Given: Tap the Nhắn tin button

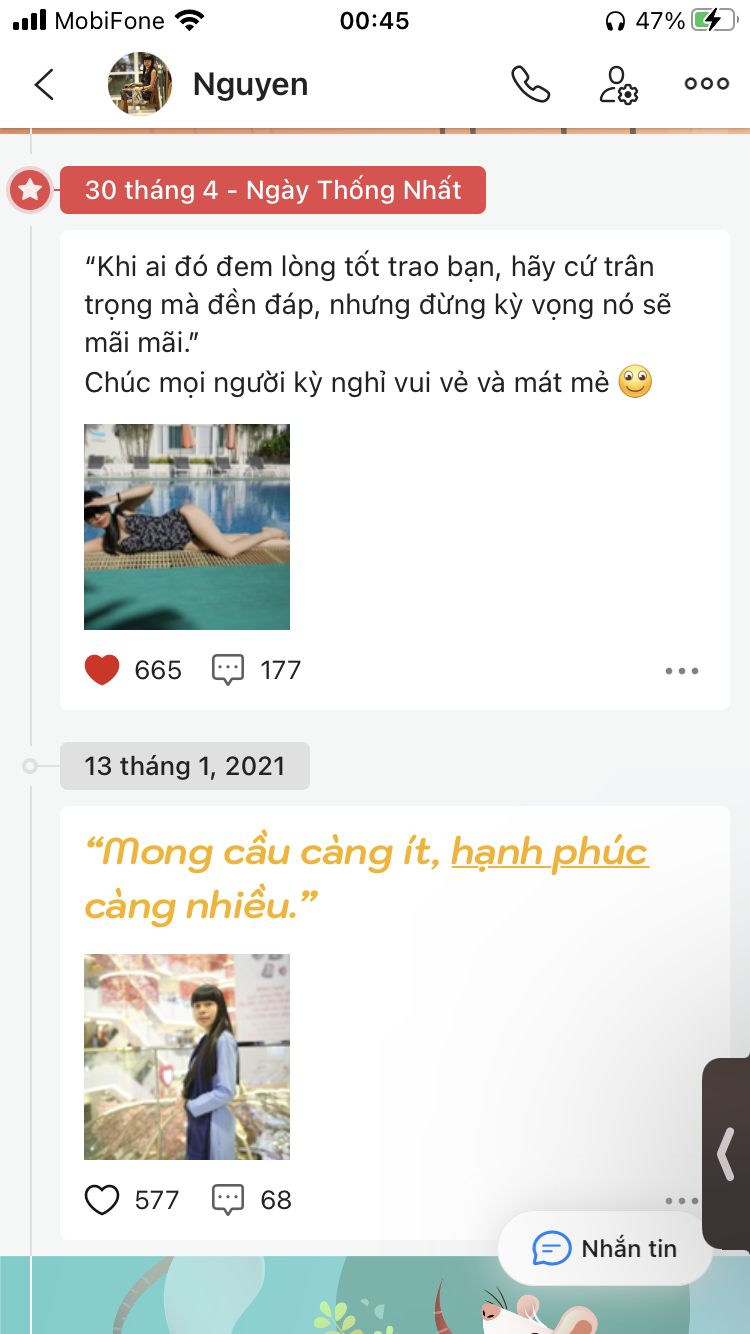Looking at the screenshot, I should click(x=604, y=1248).
